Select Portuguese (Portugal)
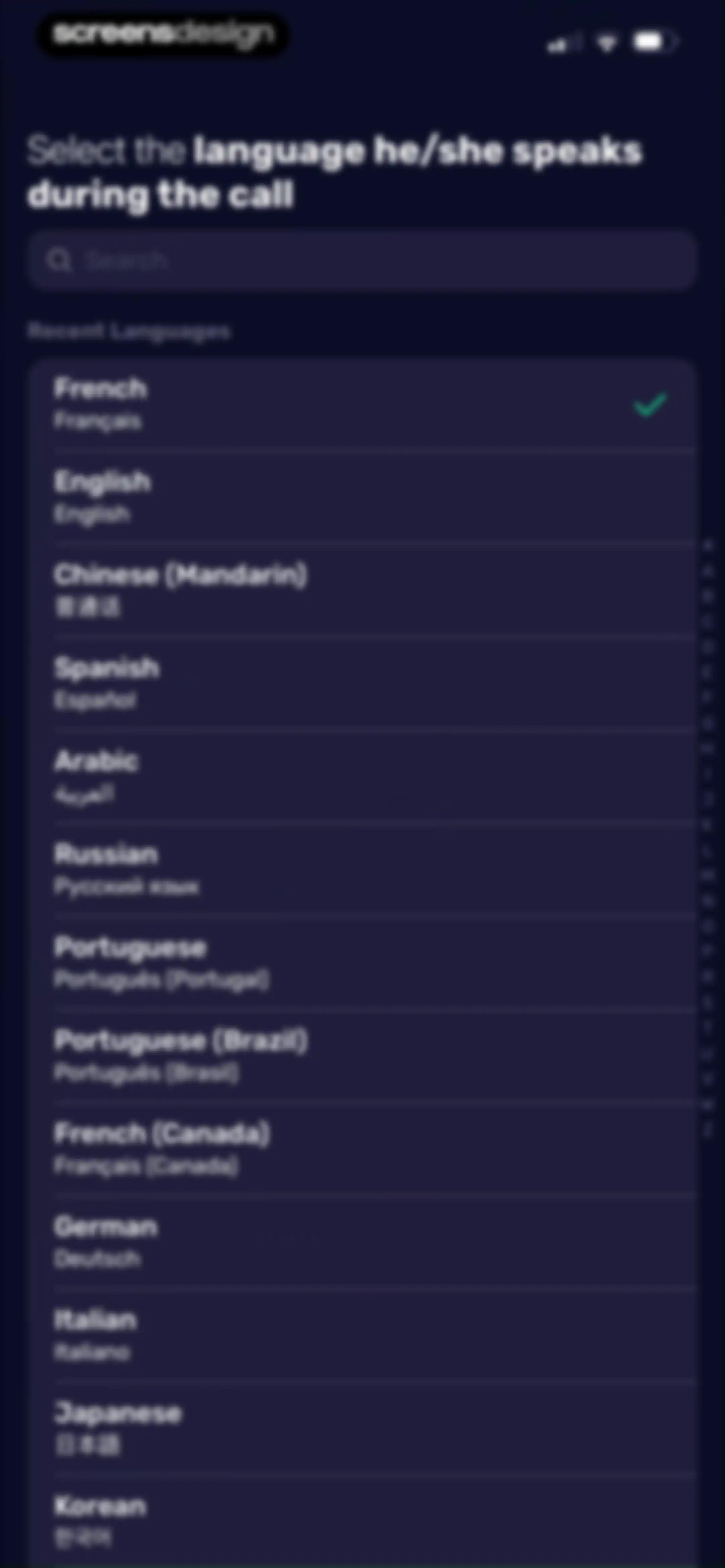 [362, 963]
